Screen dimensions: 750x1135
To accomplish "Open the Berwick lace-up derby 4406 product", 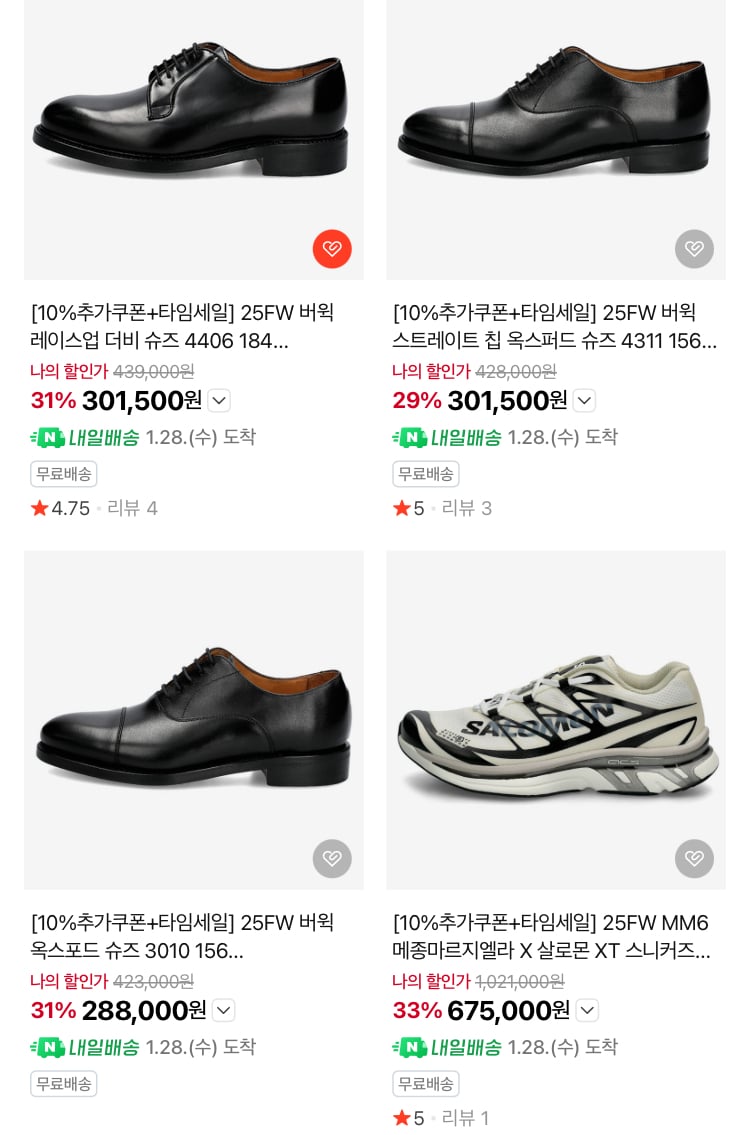I will click(182, 327).
